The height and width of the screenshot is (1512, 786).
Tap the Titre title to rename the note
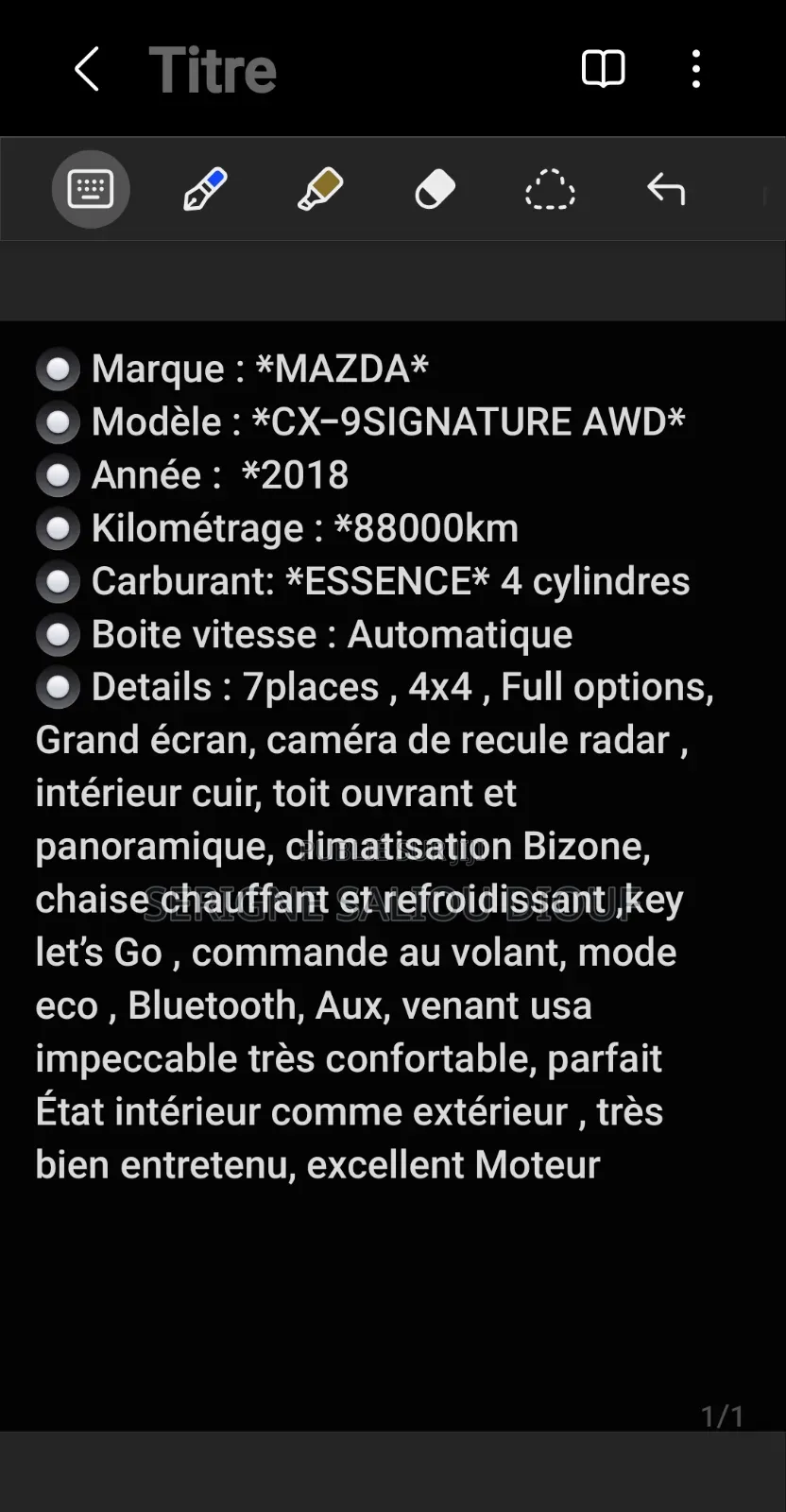(213, 68)
